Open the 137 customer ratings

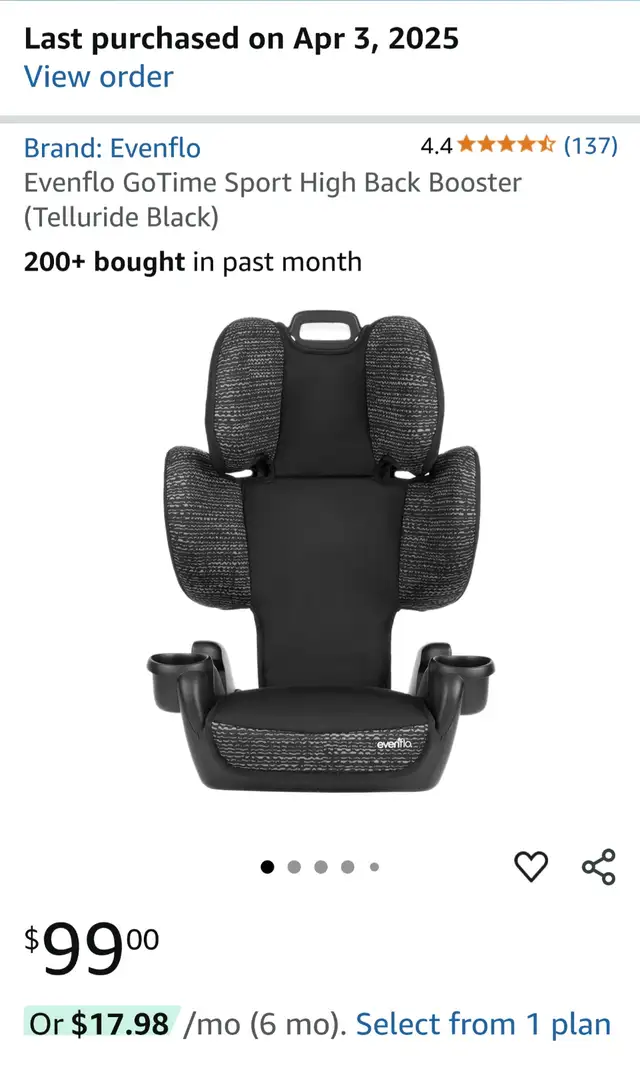[x=590, y=145]
